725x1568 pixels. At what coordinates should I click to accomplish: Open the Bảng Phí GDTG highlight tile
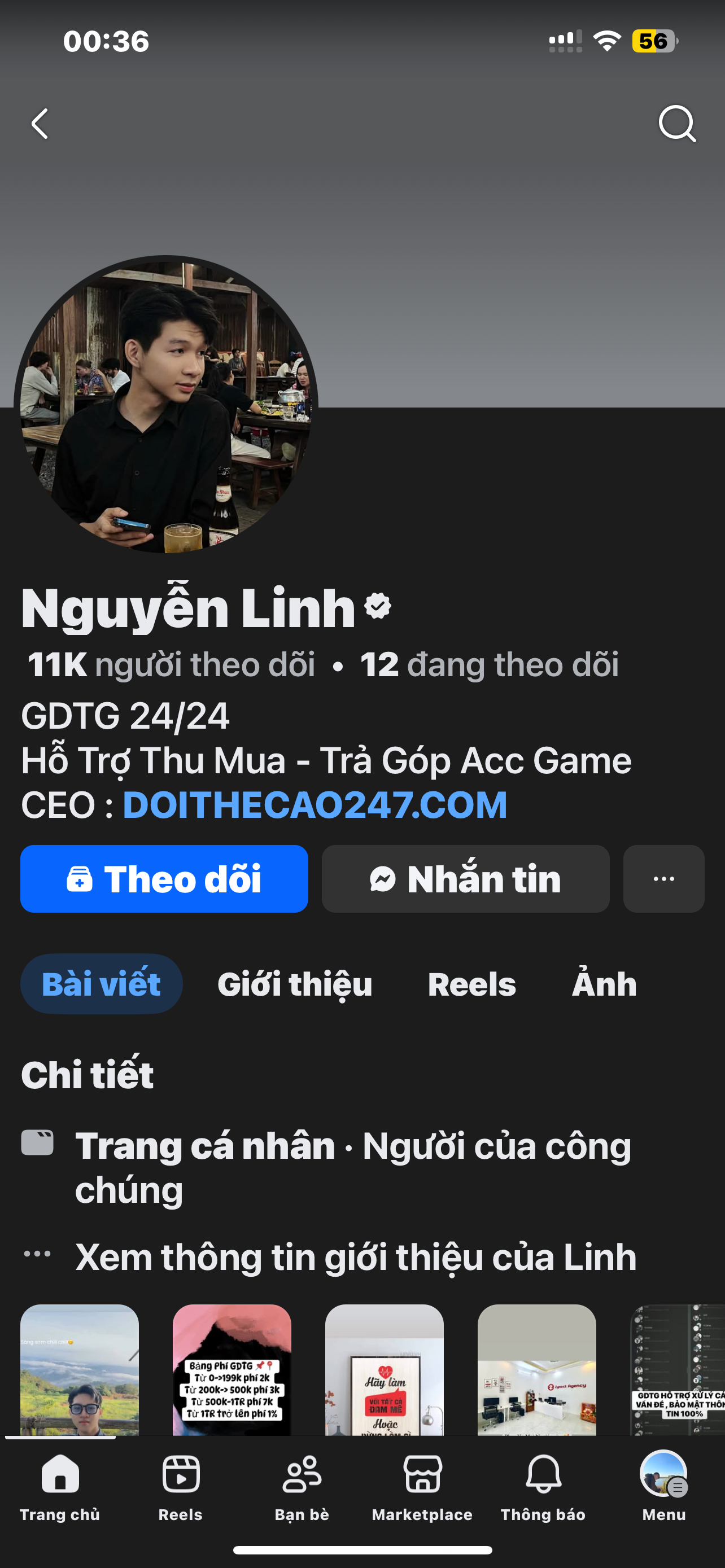[232, 1369]
